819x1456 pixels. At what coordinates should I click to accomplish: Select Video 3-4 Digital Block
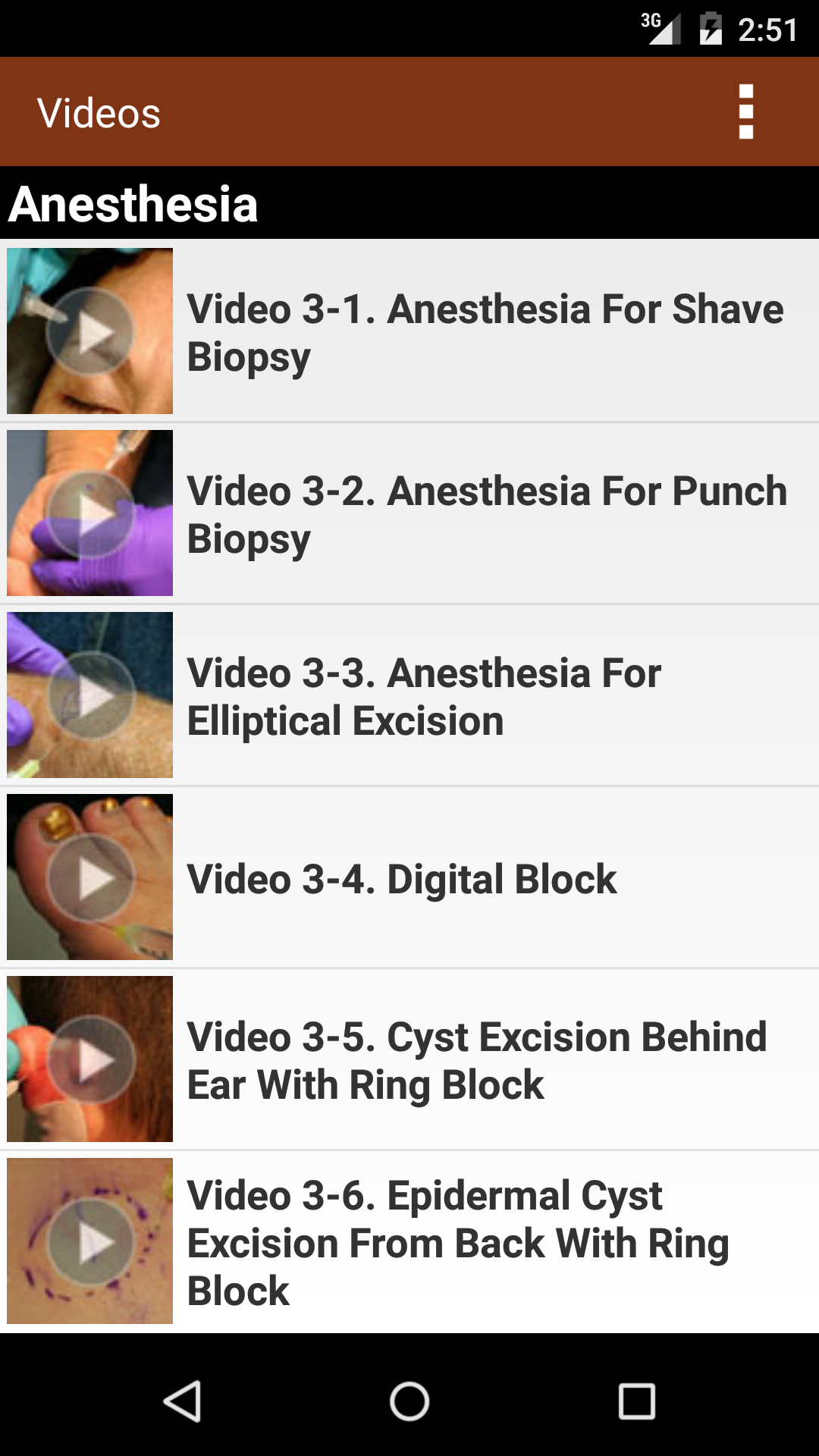[x=90, y=877]
